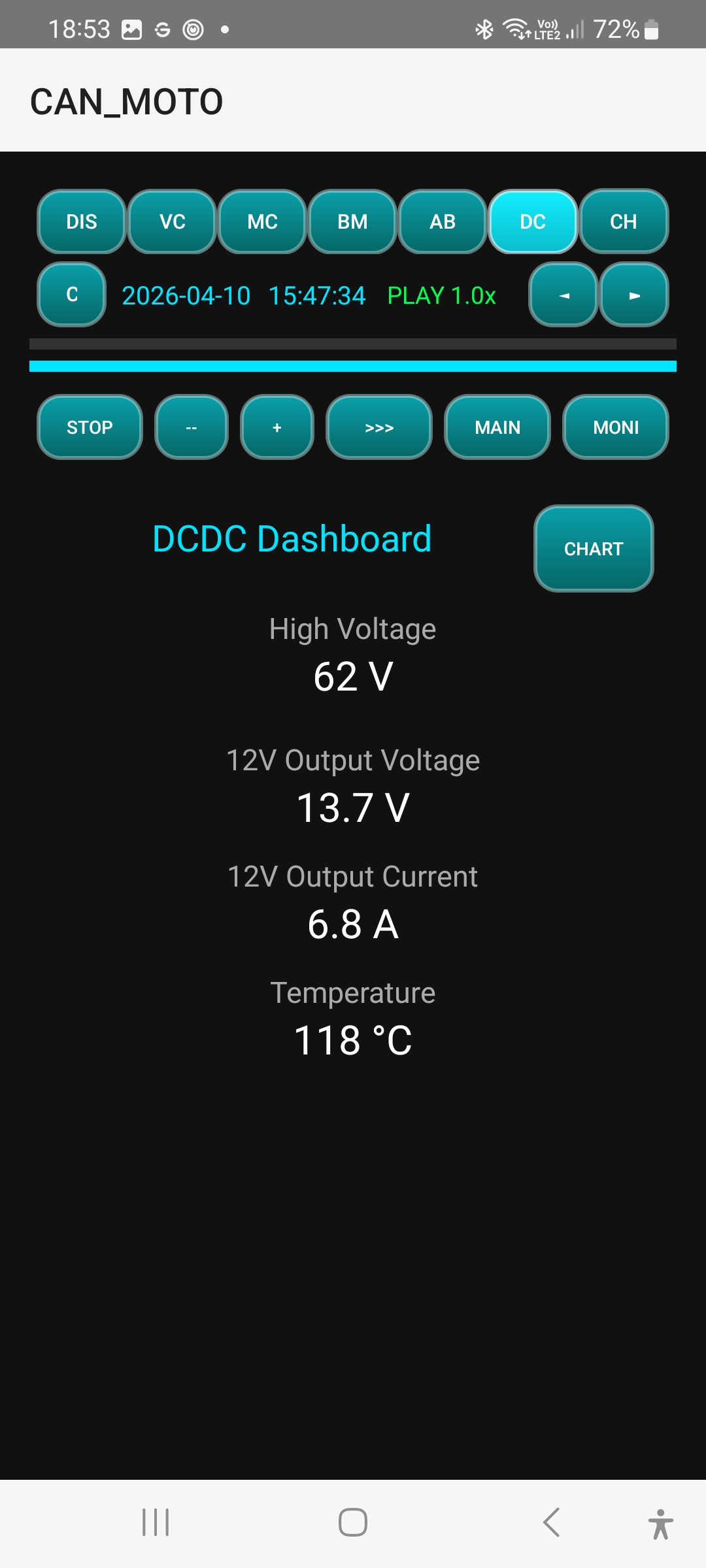Viewport: 706px width, 1568px height.
Task: Tap the highlighted DC tab
Action: click(533, 221)
